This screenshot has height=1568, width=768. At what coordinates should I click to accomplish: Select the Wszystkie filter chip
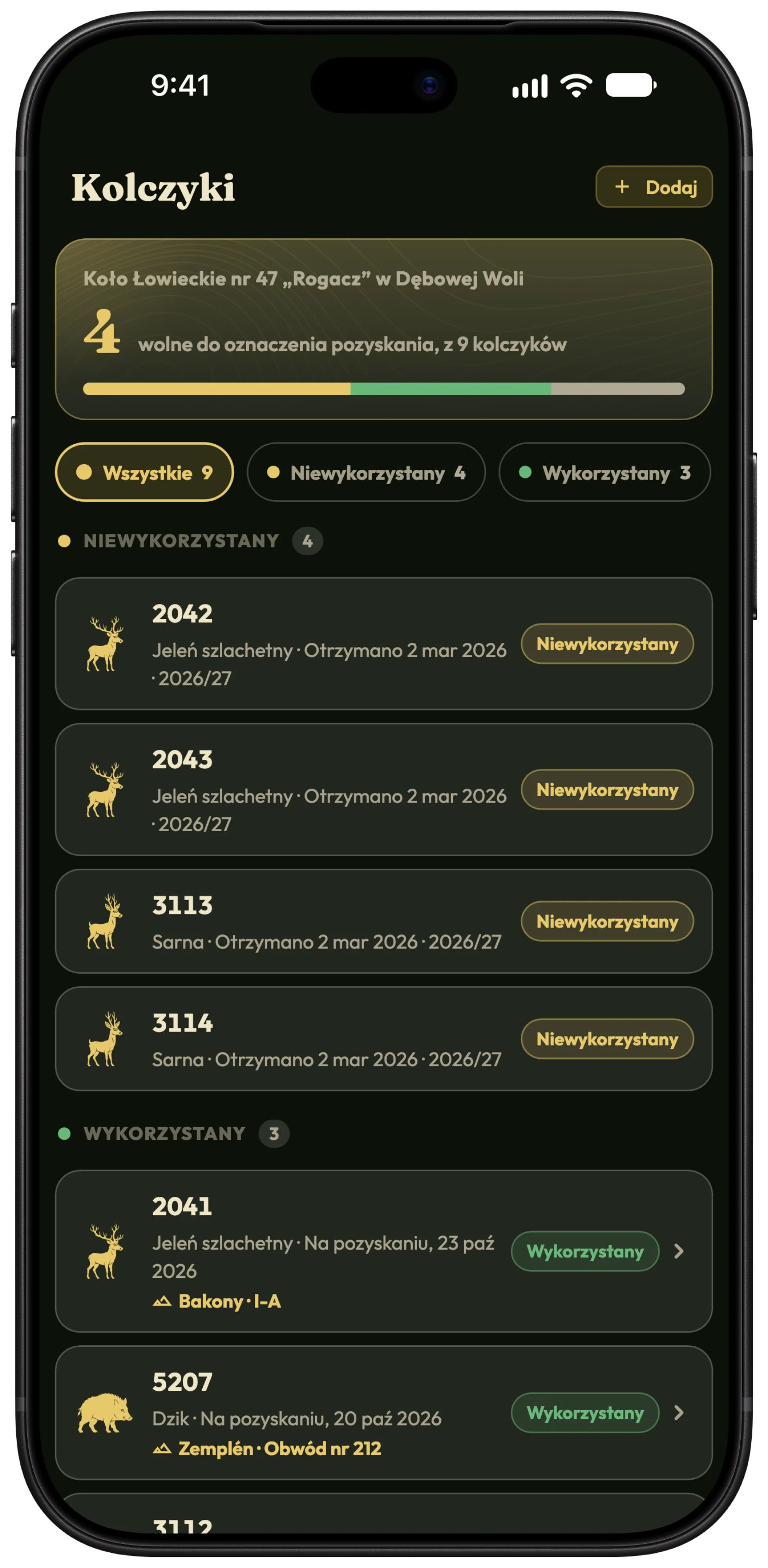click(x=144, y=473)
